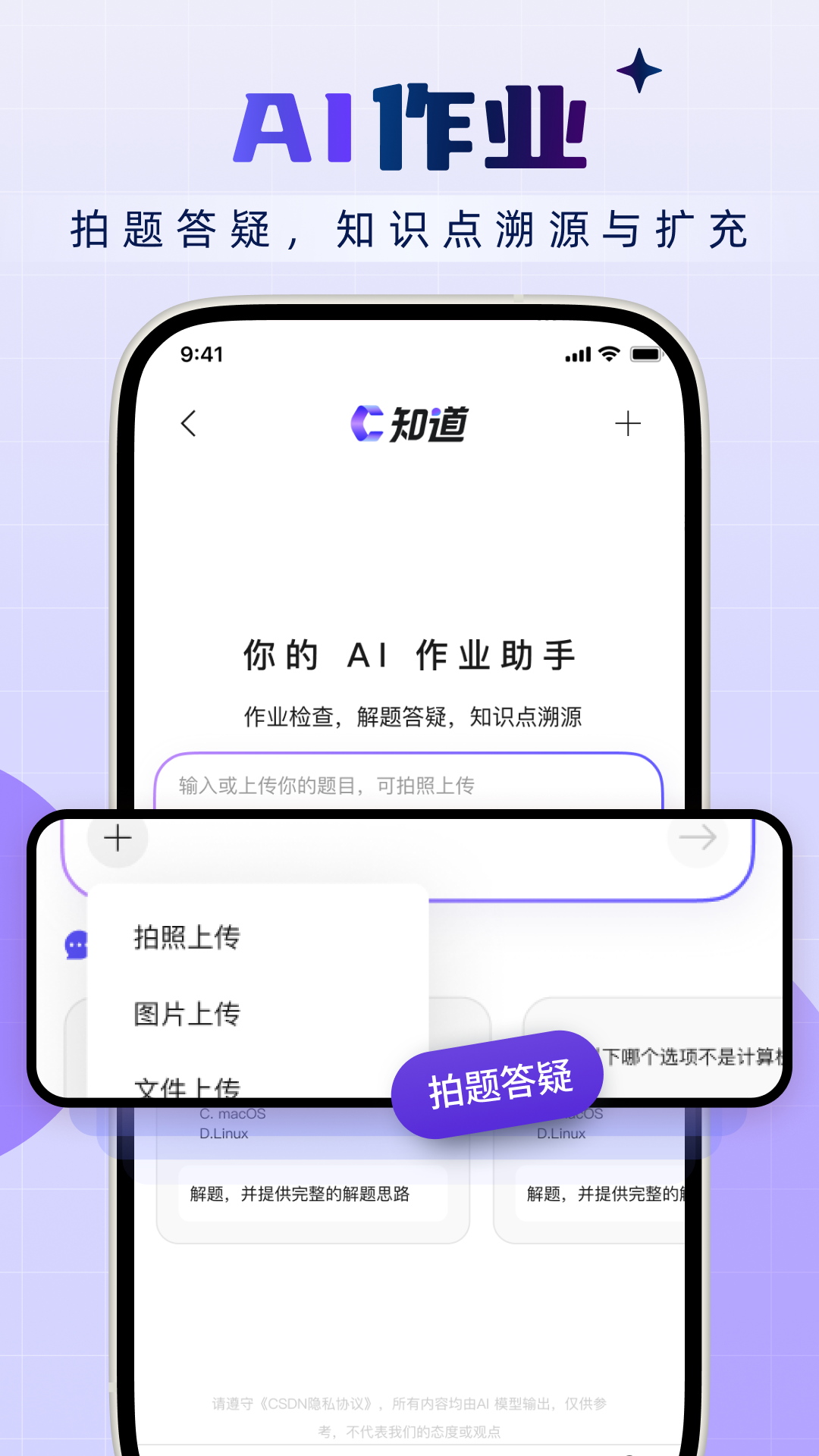Screen dimensions: 819x1456
Task: Tap the back chevron to go back
Action: click(x=190, y=423)
